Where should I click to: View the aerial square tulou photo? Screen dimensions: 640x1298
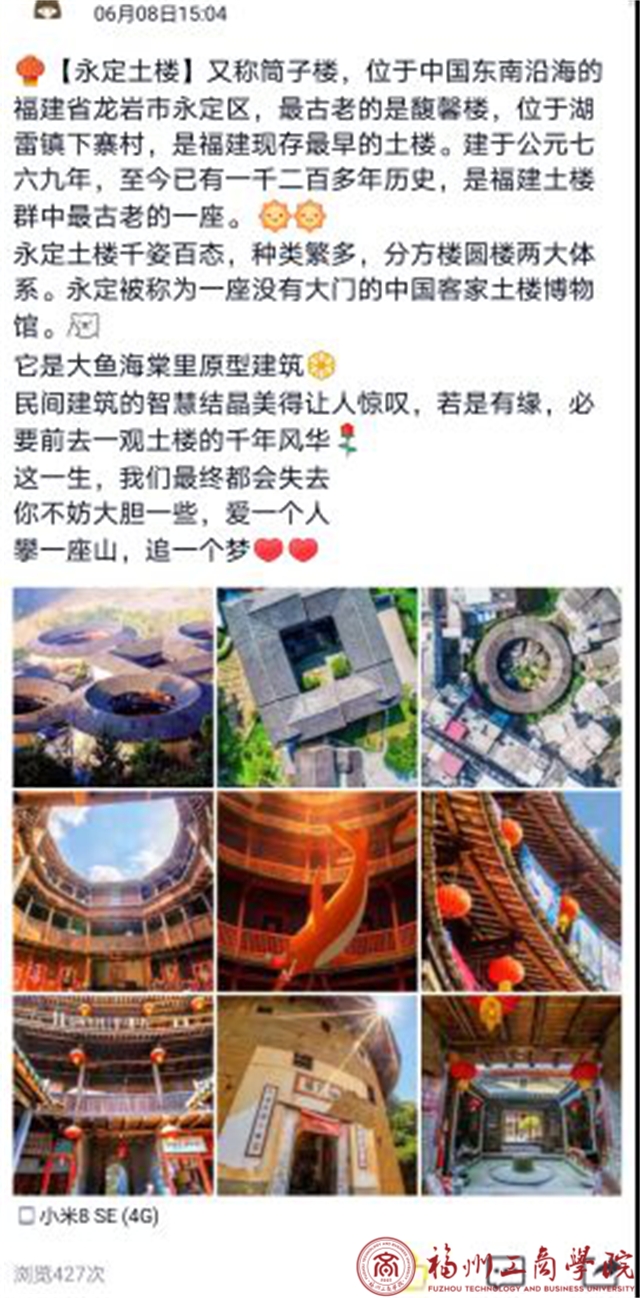pos(317,686)
